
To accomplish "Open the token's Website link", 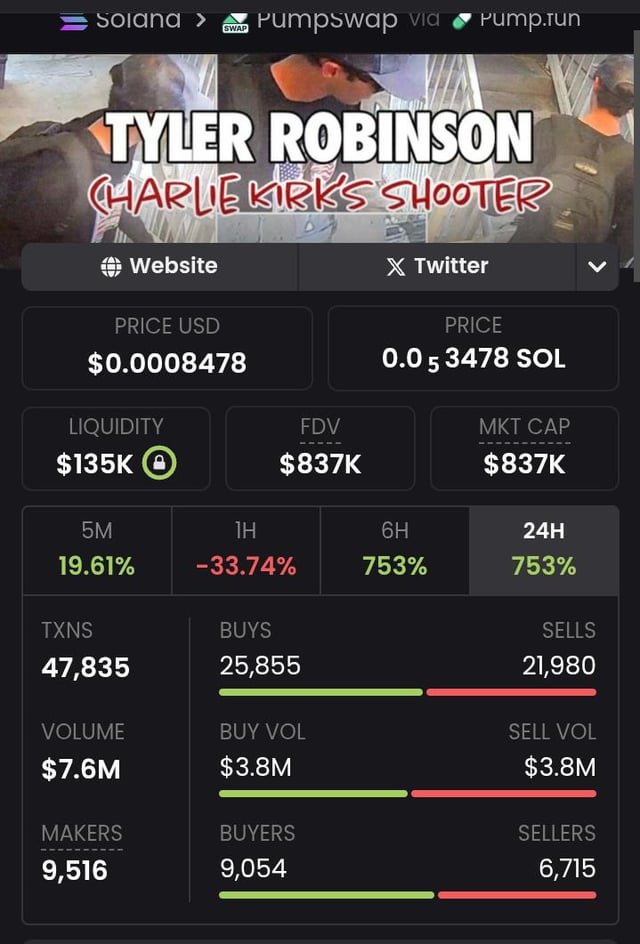I will 160,266.
